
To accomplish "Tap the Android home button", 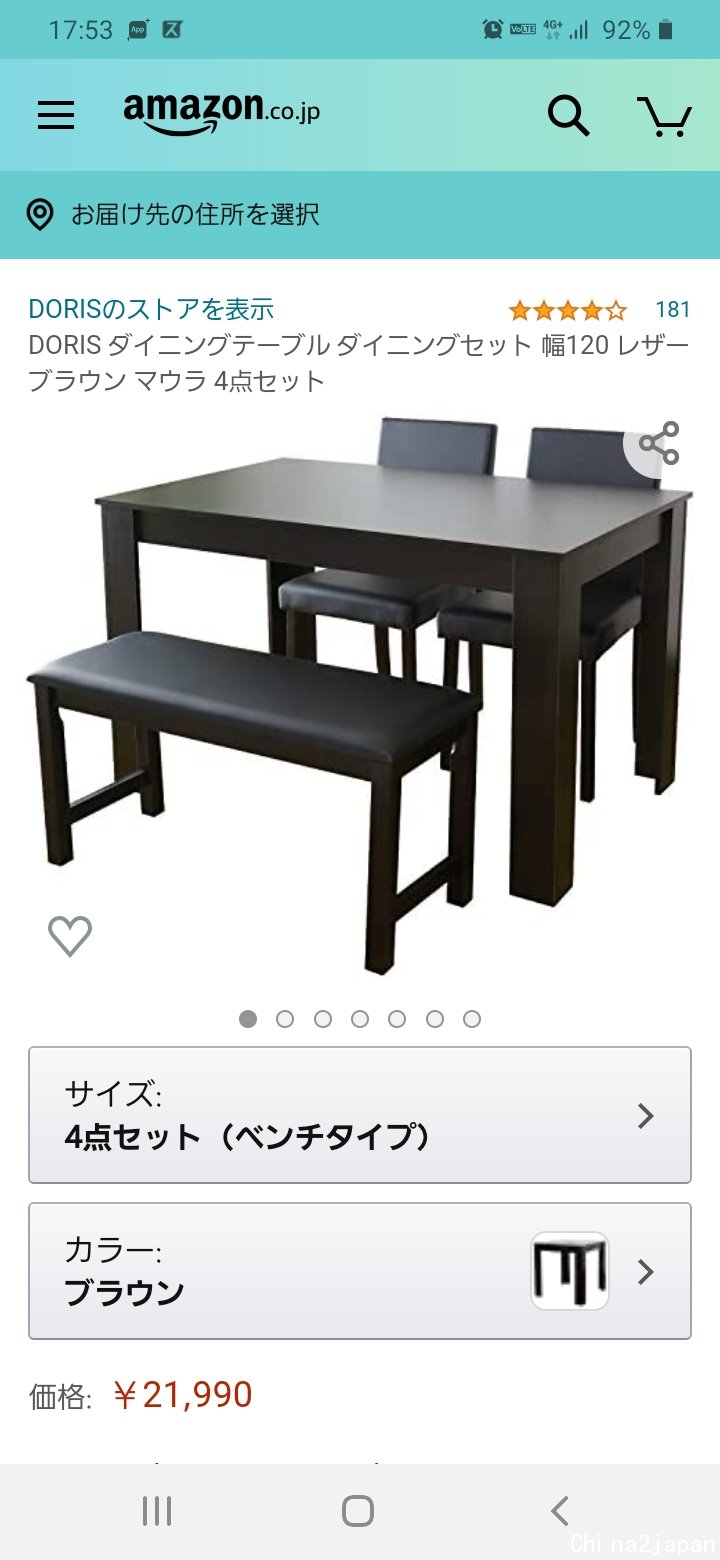I will pos(358,1511).
